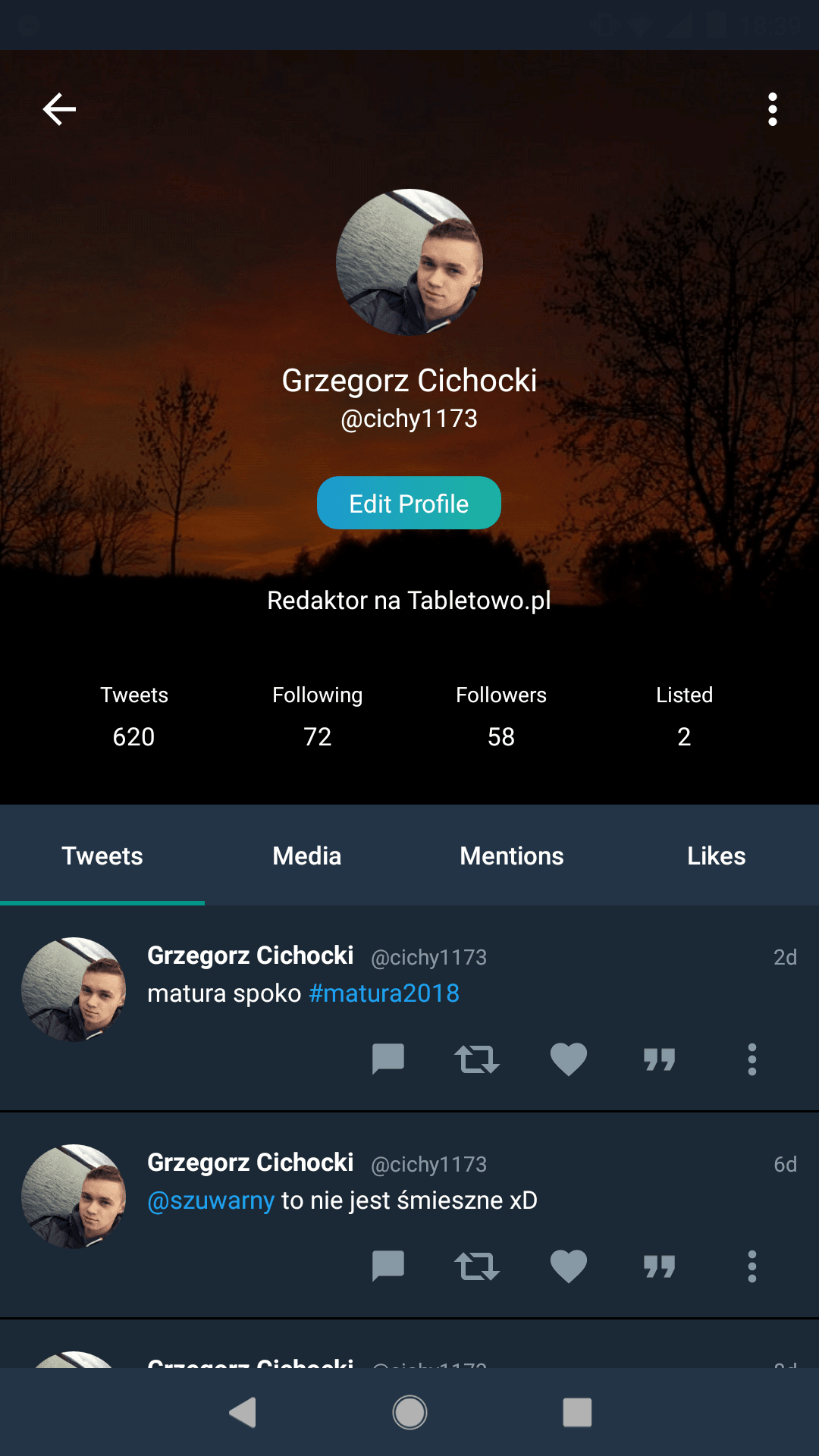
Task: Quote the matura spoko tweet
Action: 659,1059
